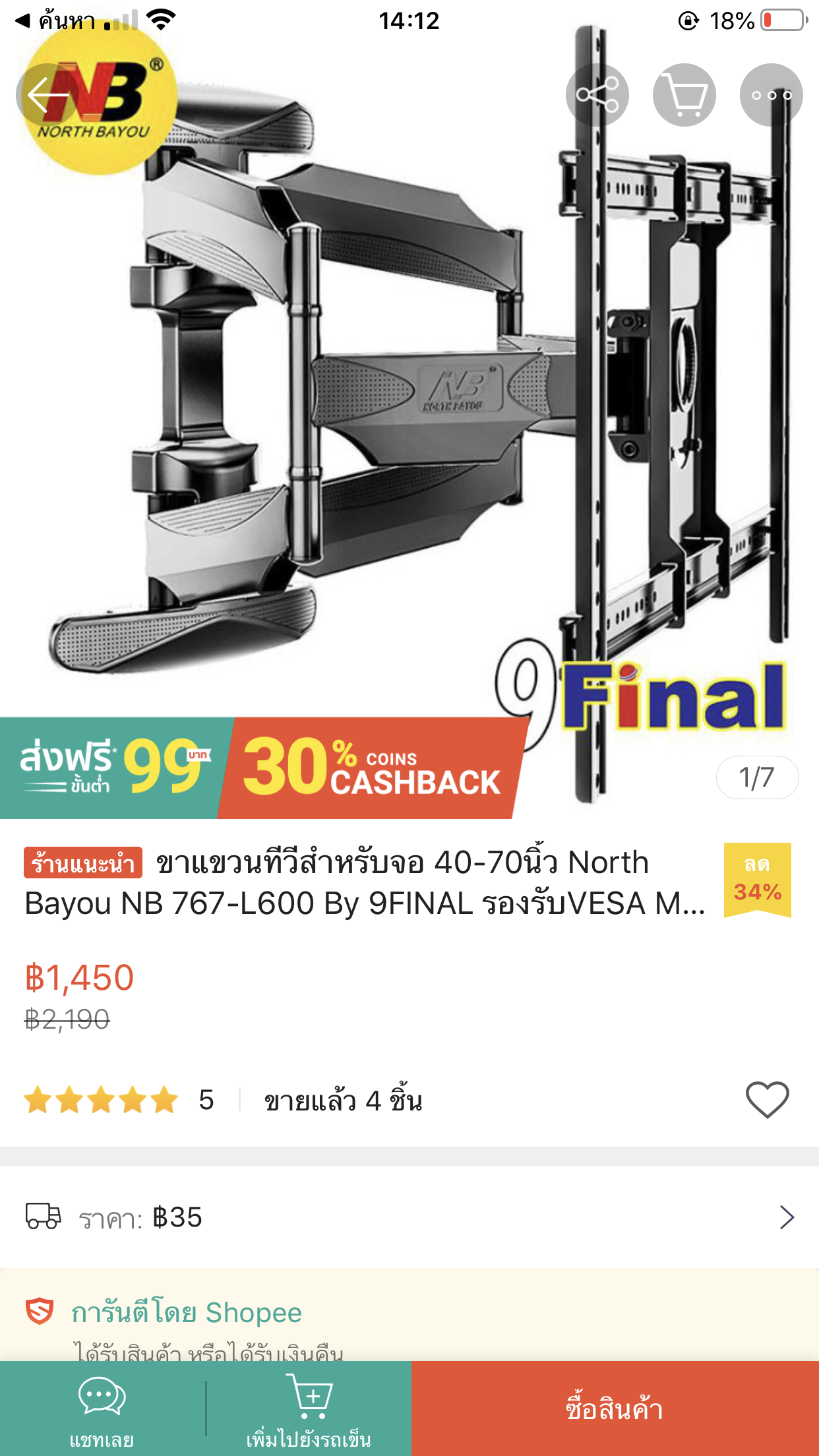Image resolution: width=819 pixels, height=1456 pixels.
Task: Tap เพิ่มไปยังรถเข็น to add to cart
Action: point(309,1409)
